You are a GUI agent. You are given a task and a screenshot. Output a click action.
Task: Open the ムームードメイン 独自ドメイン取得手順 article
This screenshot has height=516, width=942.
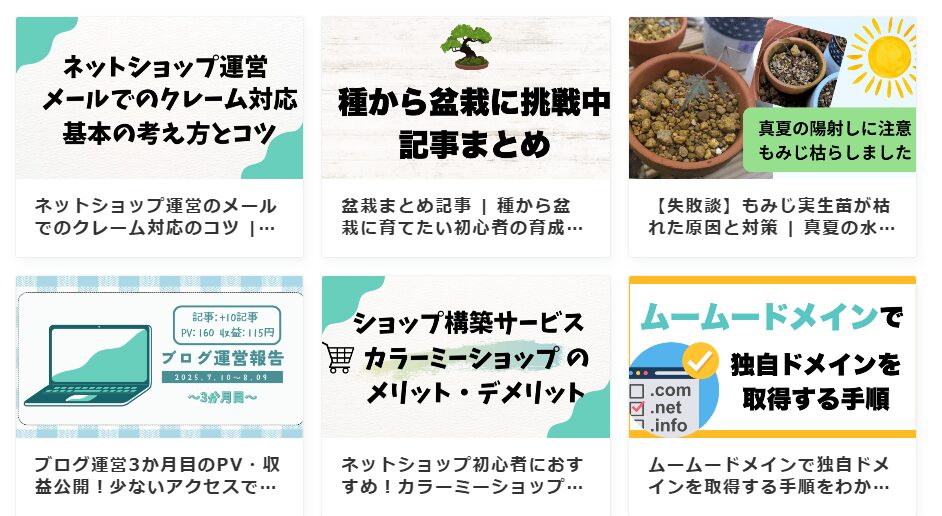pyautogui.click(x=771, y=395)
